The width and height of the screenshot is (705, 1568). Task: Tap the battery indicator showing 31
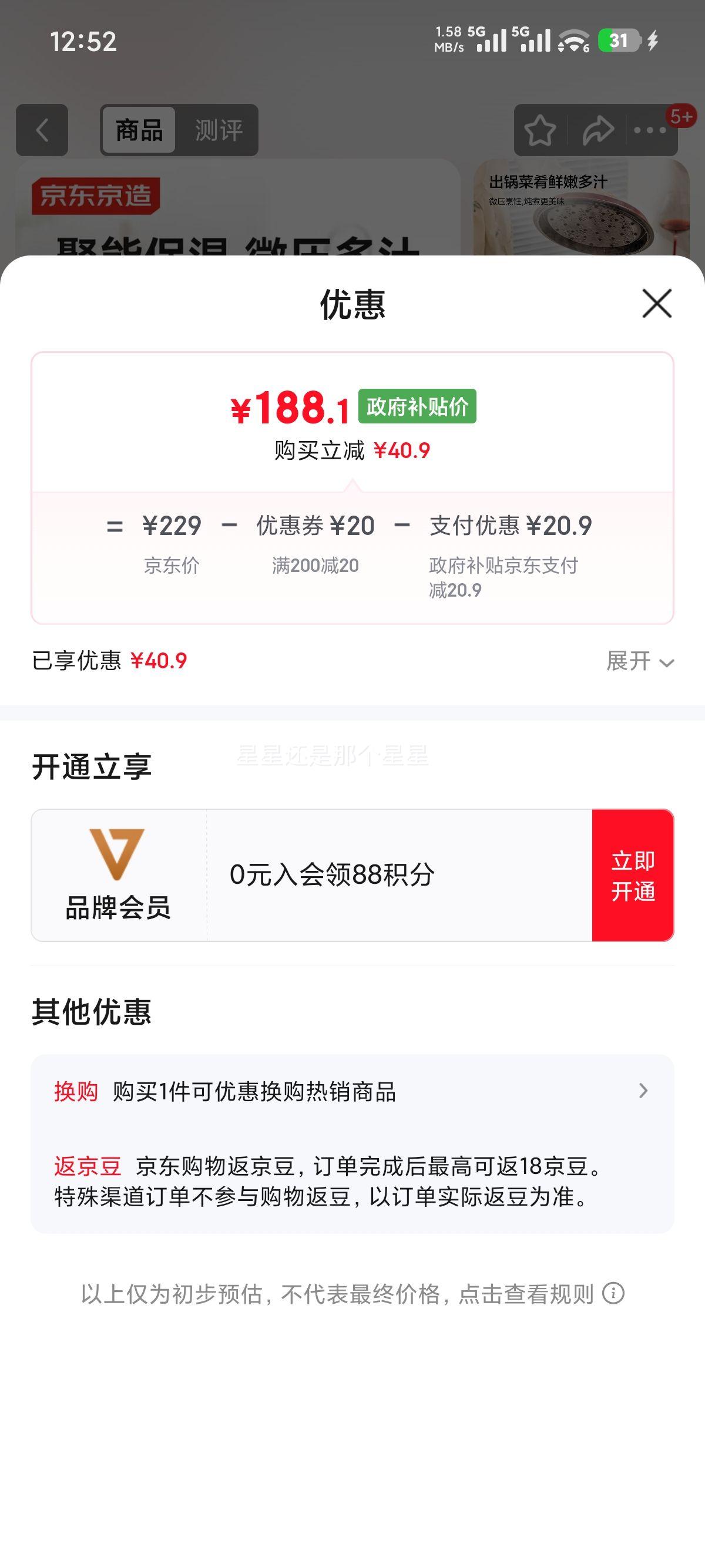point(616,39)
